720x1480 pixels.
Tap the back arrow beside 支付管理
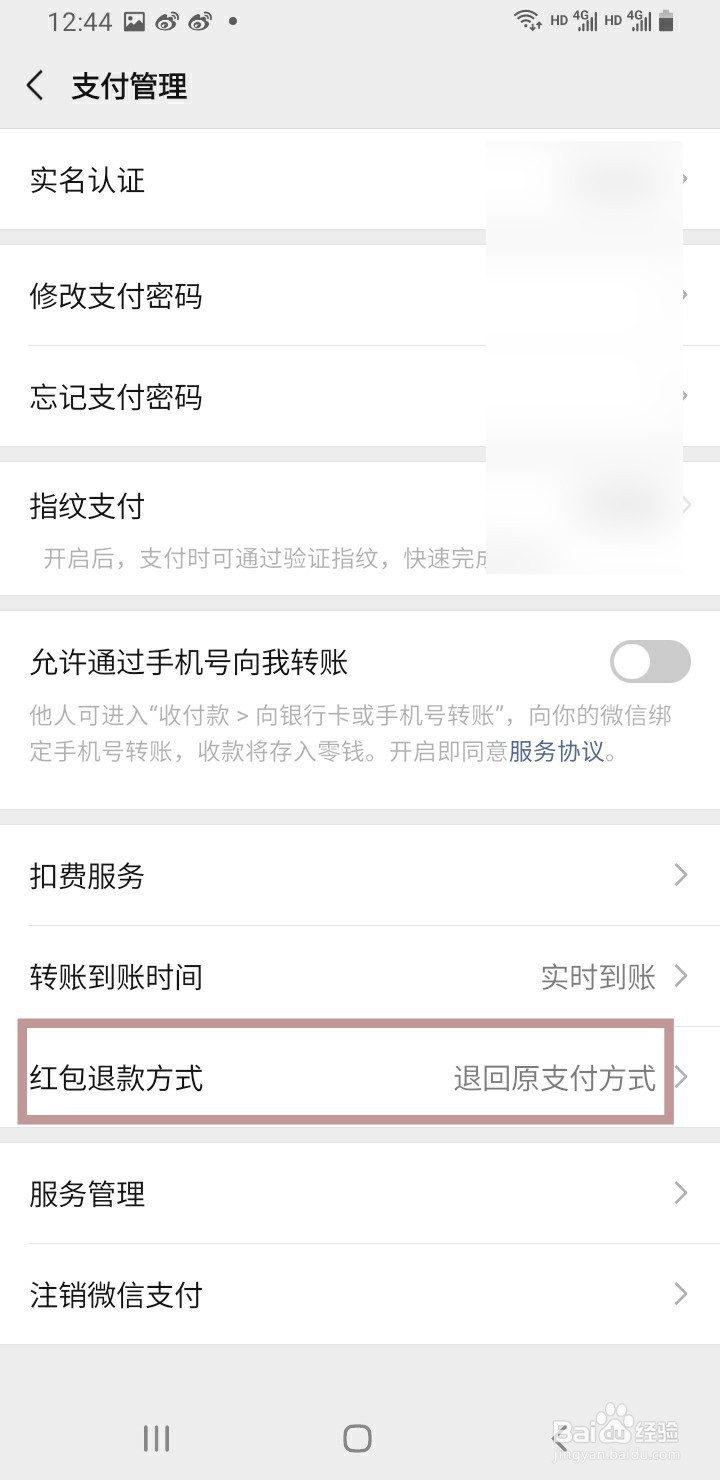pyautogui.click(x=35, y=86)
